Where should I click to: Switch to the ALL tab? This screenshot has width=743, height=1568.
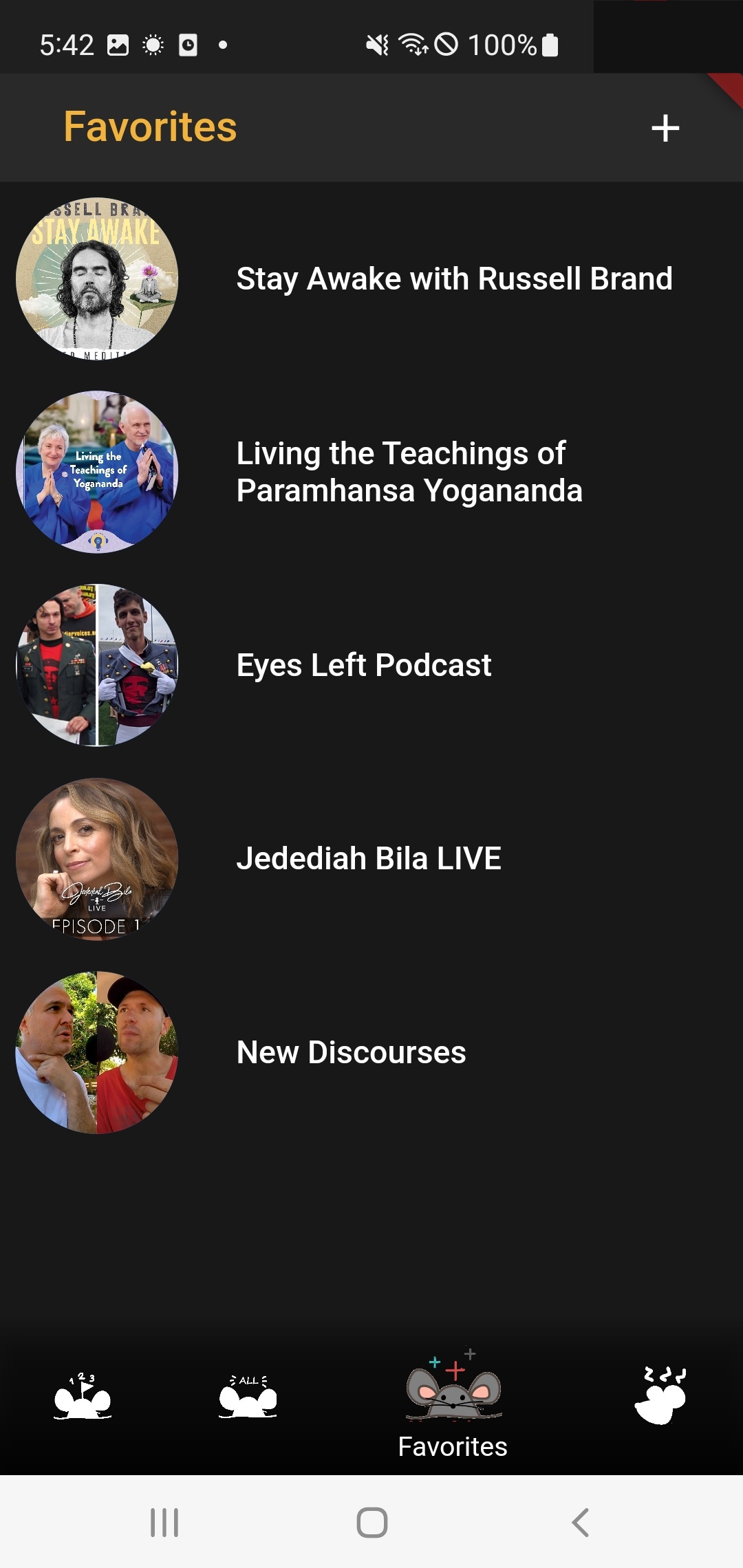click(x=248, y=1397)
